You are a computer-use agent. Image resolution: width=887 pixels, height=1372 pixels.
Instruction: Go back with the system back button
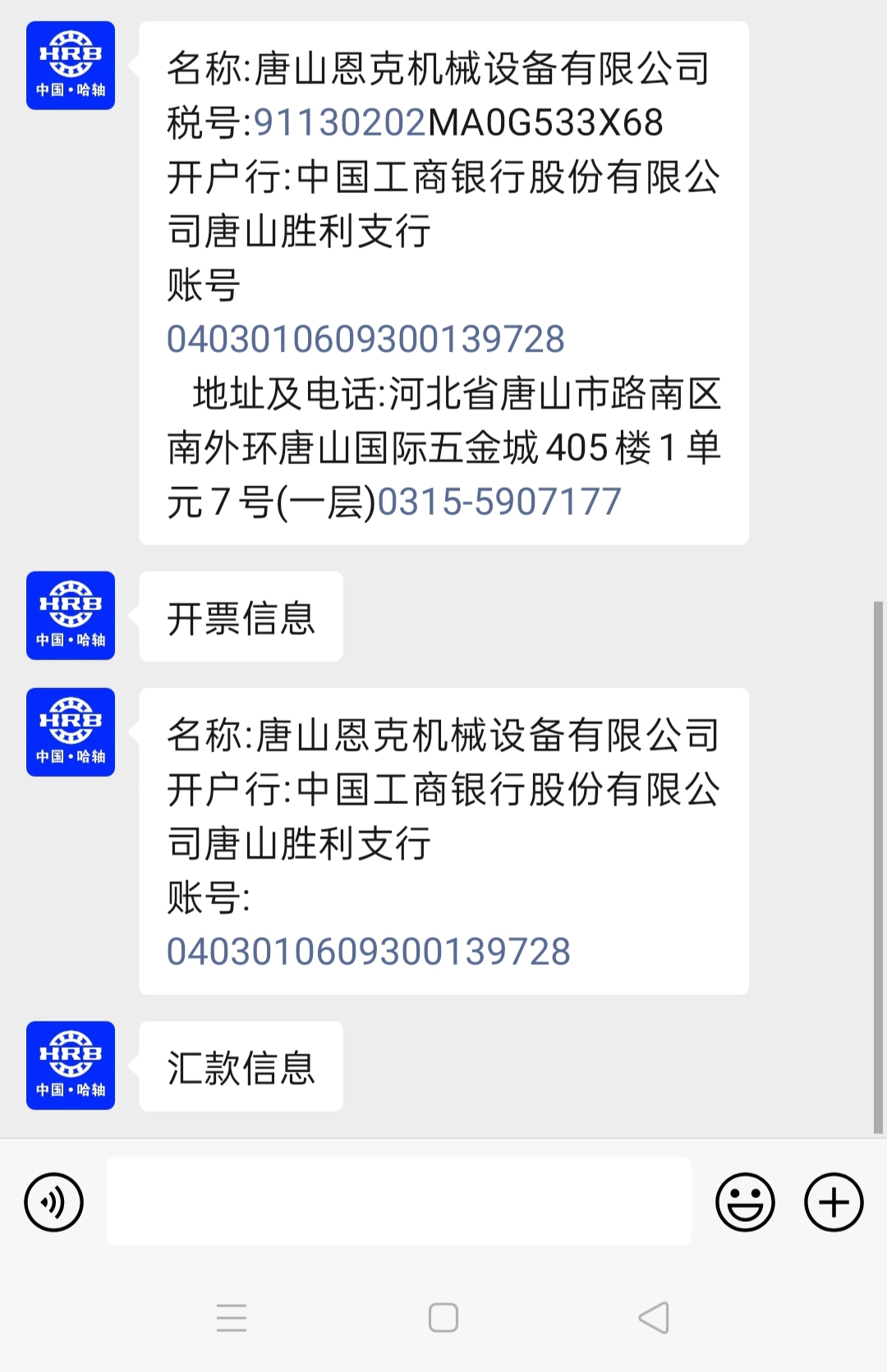point(654,1318)
